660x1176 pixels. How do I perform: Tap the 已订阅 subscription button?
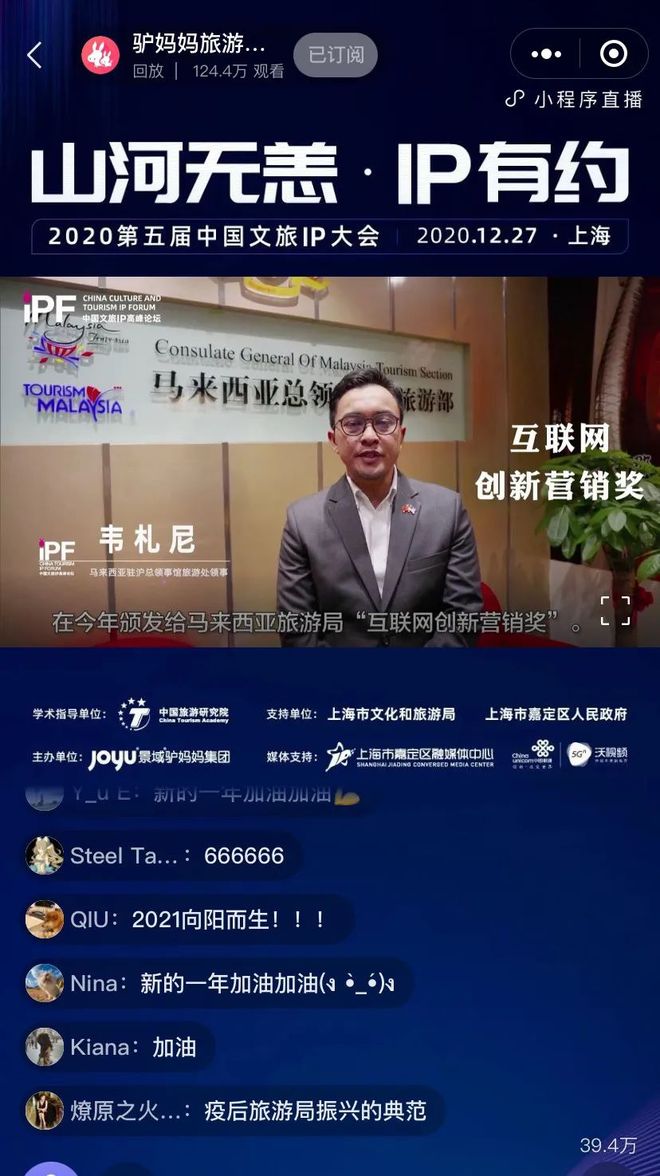(335, 55)
